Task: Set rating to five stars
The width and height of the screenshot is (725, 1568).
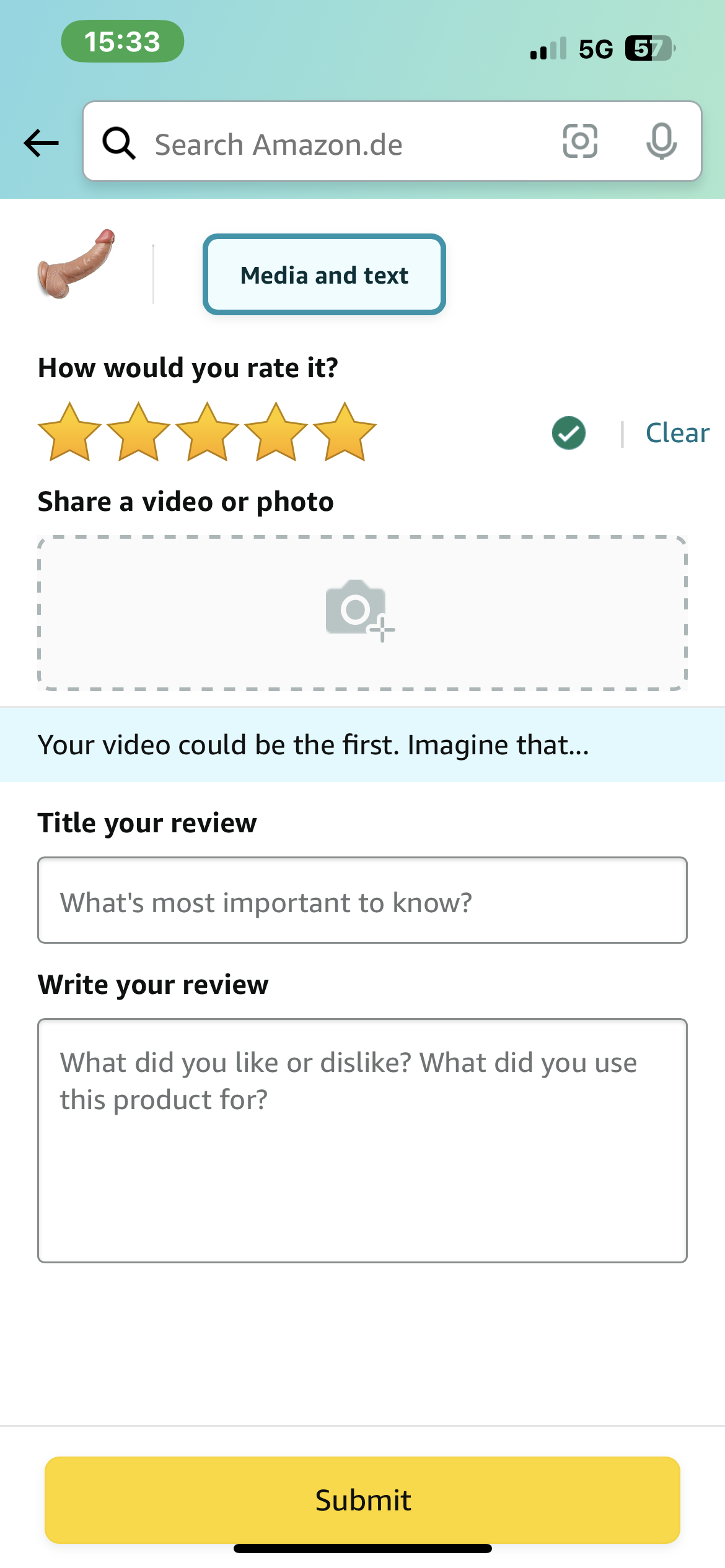Action: [x=345, y=432]
